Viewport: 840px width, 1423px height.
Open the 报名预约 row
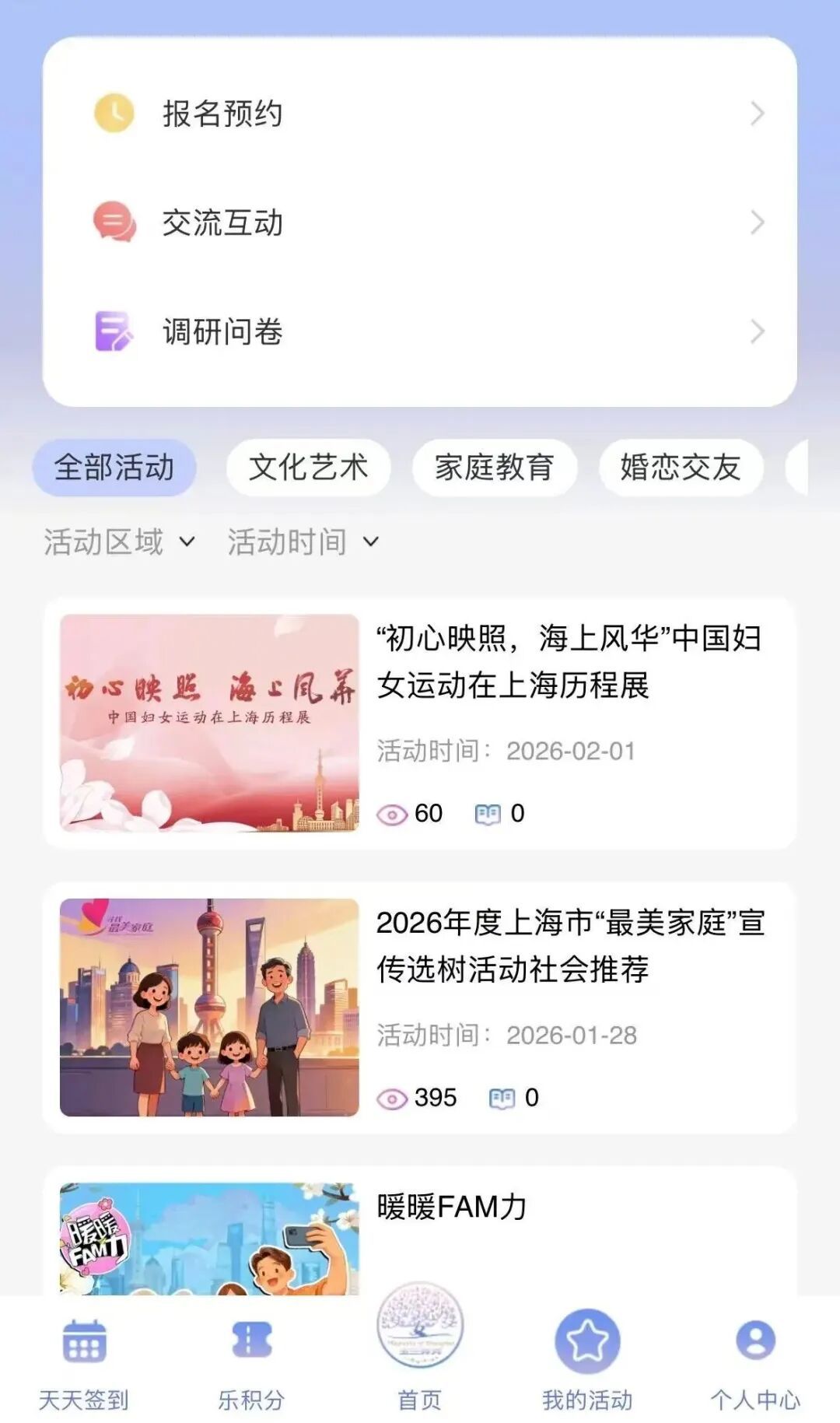coord(419,114)
